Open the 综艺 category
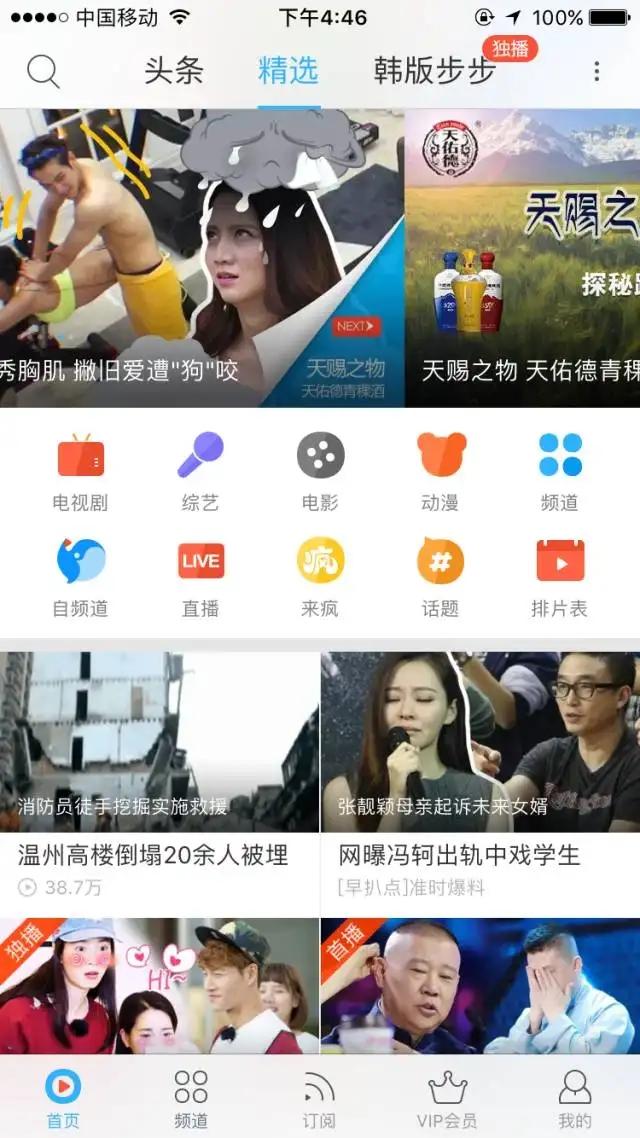Viewport: 640px width, 1138px height. [x=200, y=472]
